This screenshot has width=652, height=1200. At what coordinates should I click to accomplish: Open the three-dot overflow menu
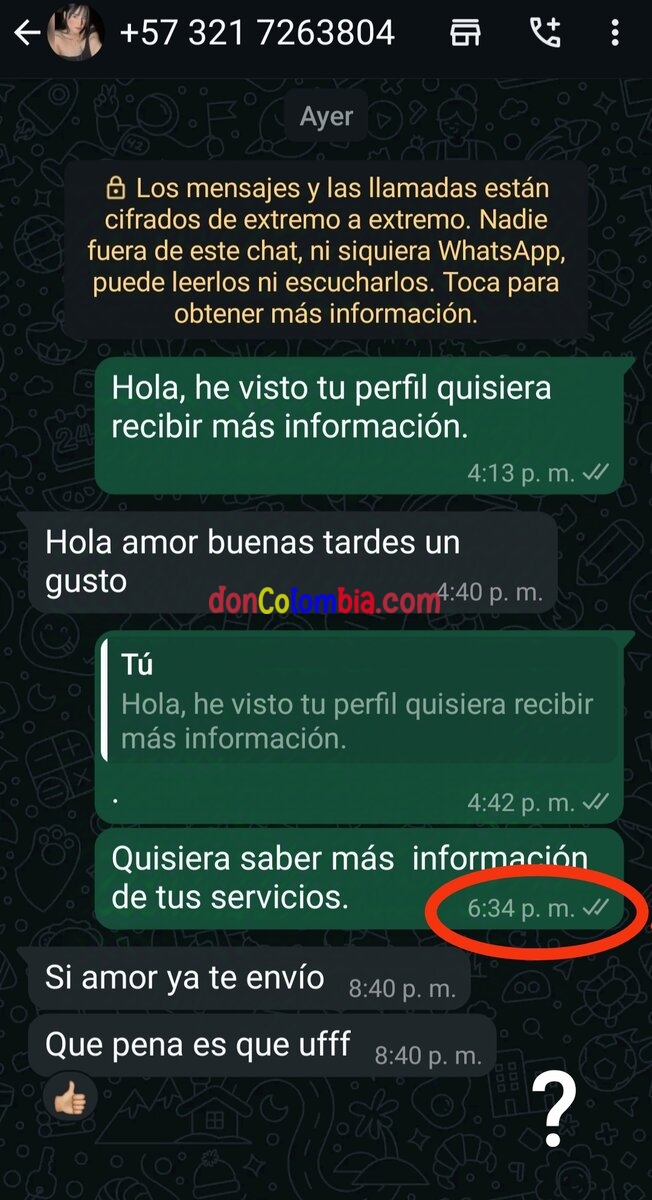[615, 34]
